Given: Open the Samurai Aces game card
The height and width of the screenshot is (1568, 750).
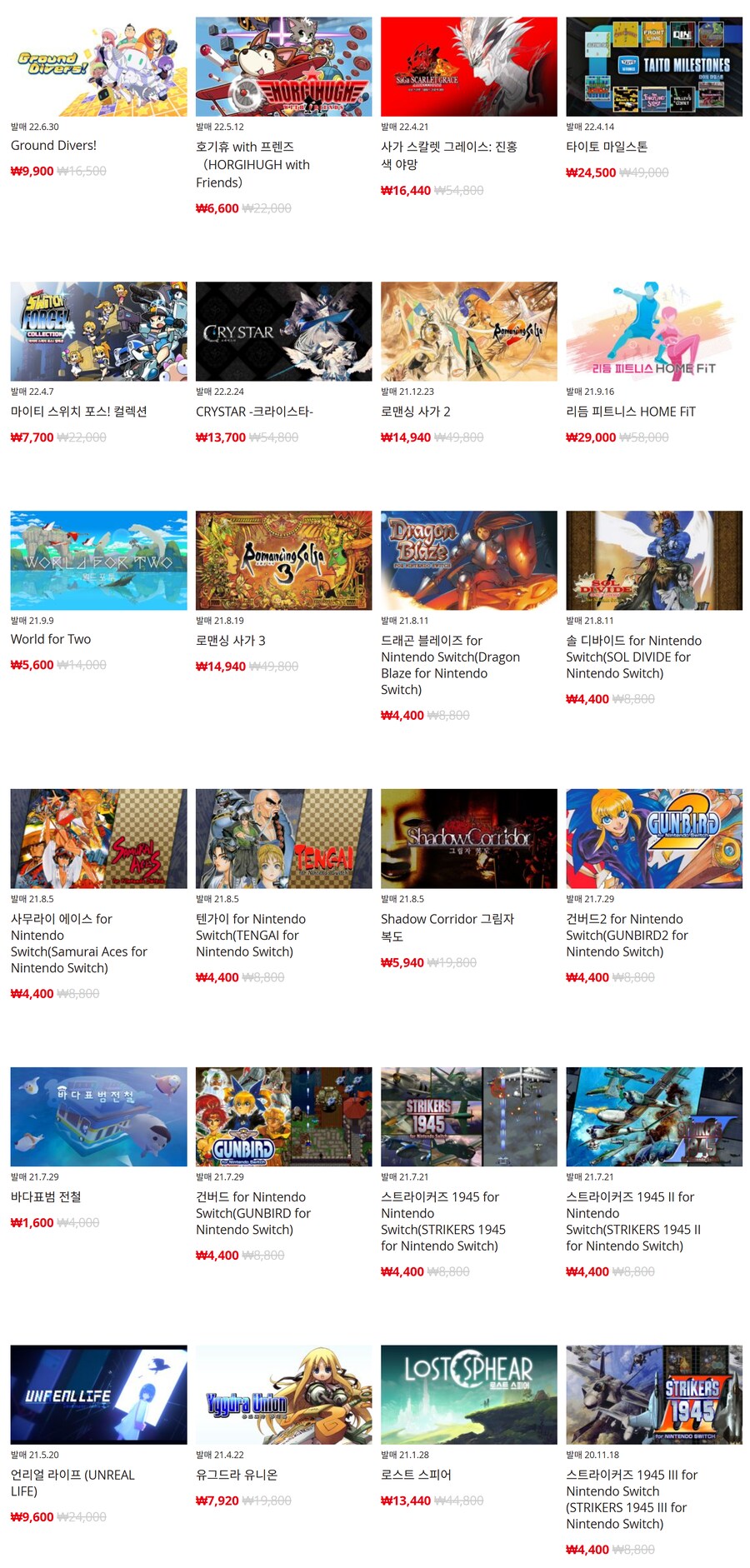Looking at the screenshot, I should click(x=98, y=838).
